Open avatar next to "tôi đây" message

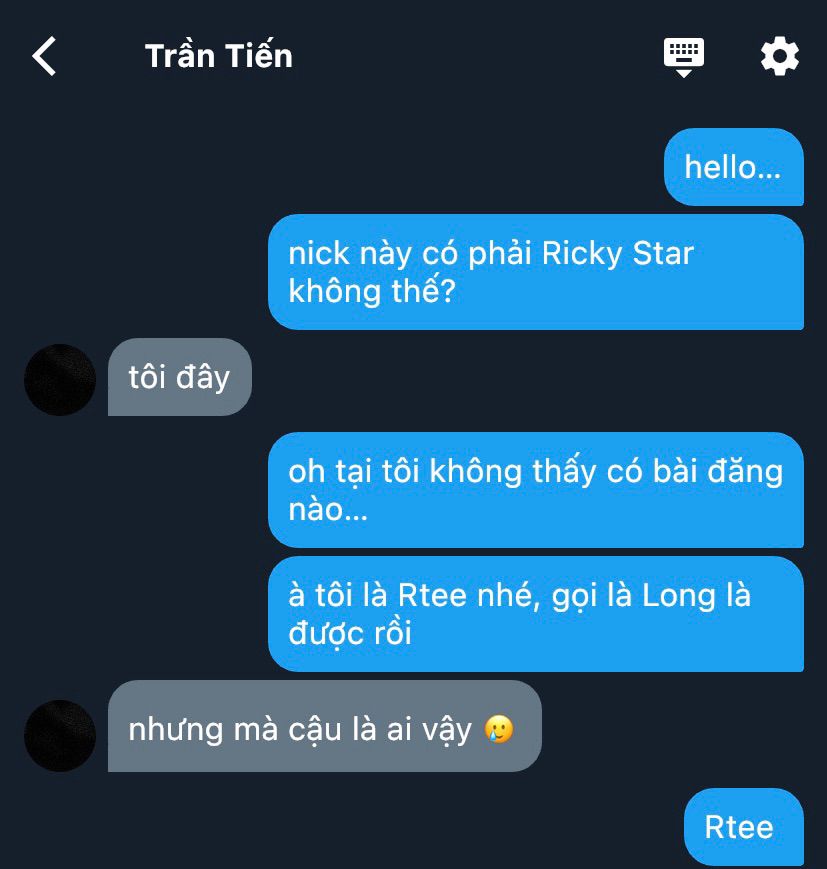point(60,380)
